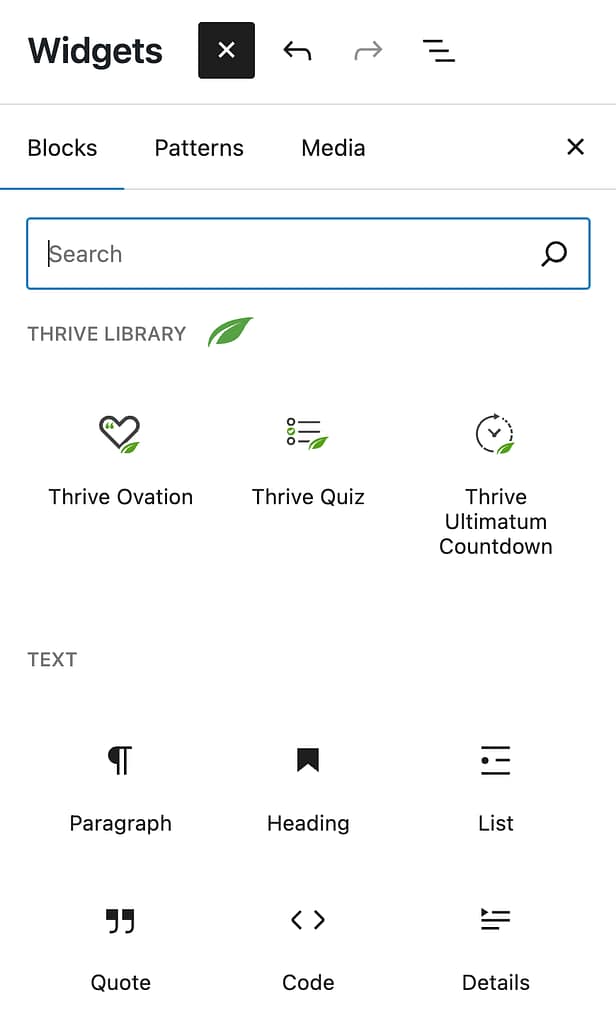Close the block inserter panel
This screenshot has height=1024, width=616.
click(x=575, y=148)
